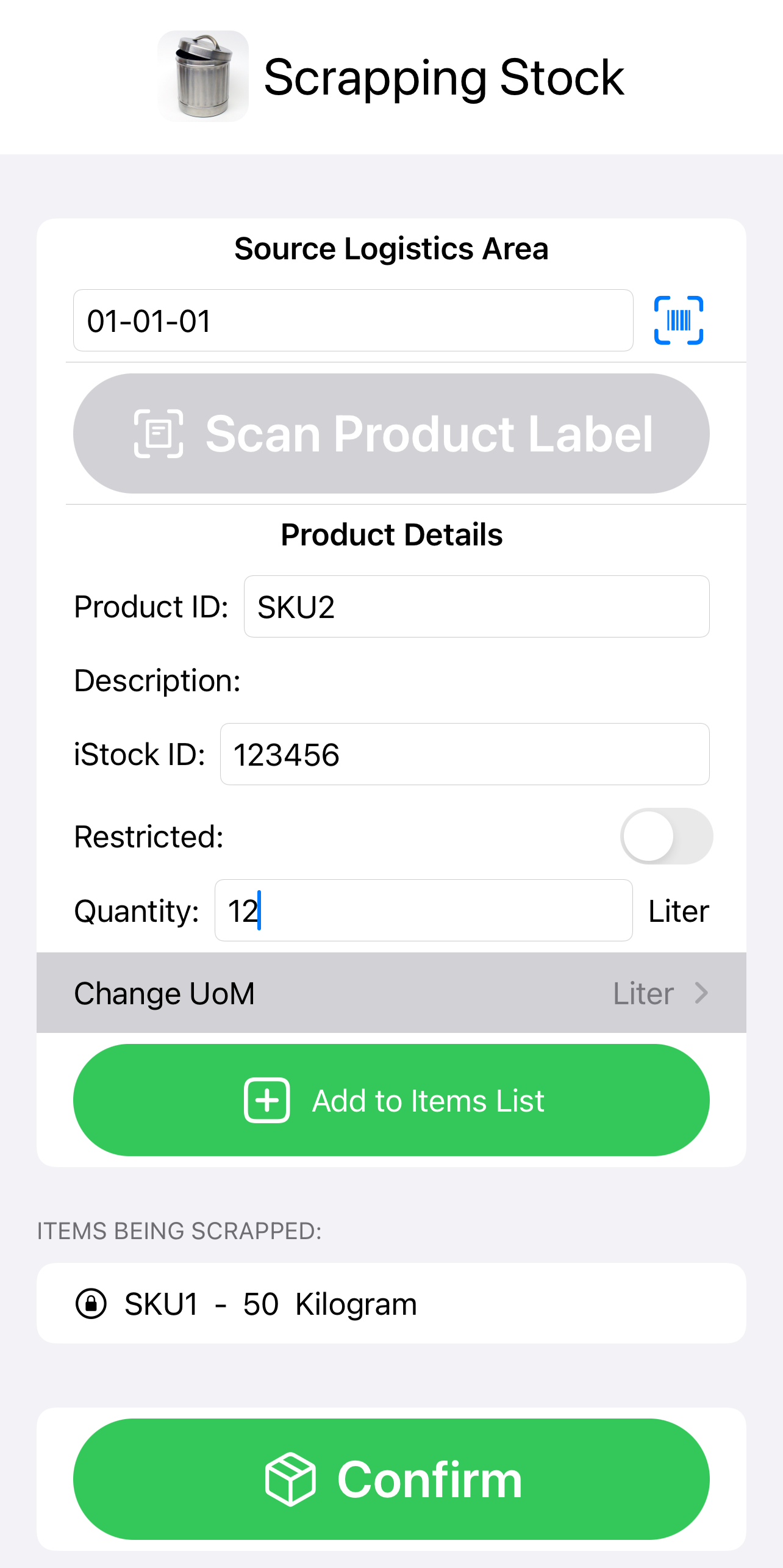Tap the barcode scanner icon for logistics area
The width and height of the screenshot is (783, 1568).
(x=678, y=320)
